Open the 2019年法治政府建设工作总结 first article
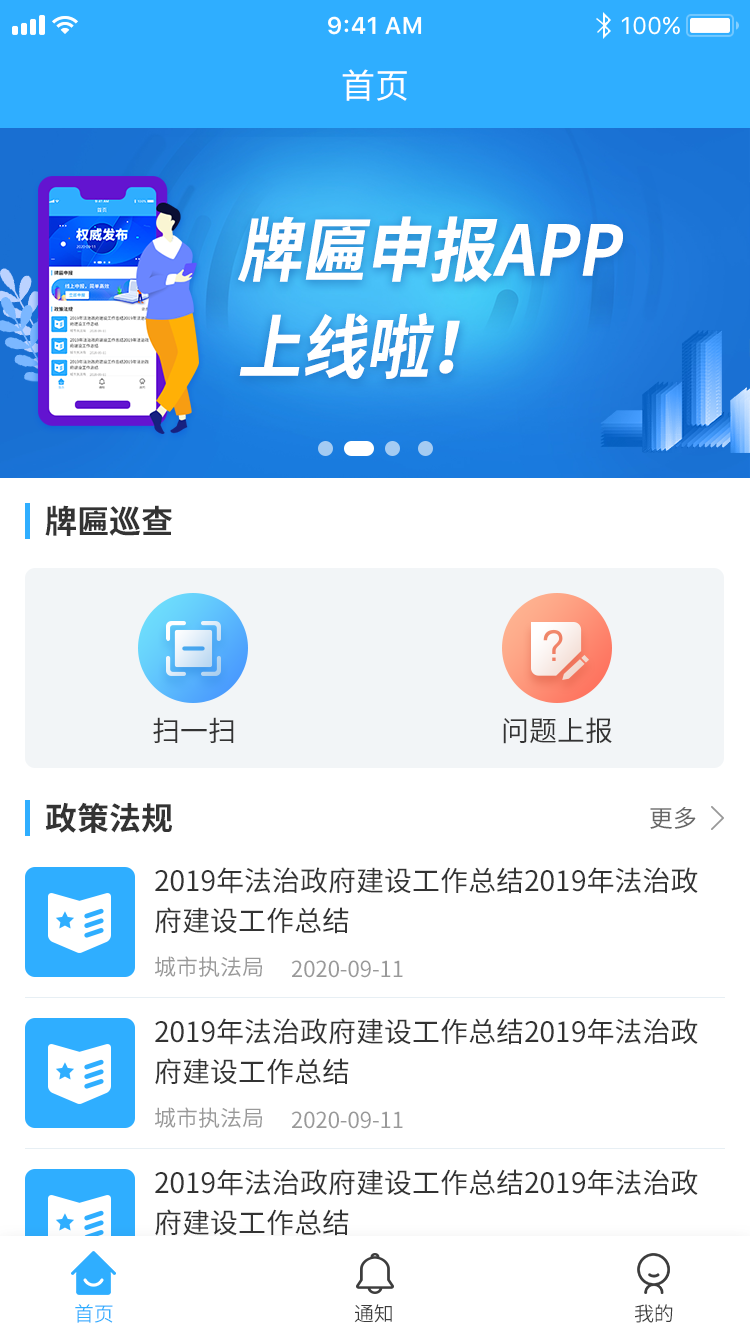 click(x=420, y=902)
